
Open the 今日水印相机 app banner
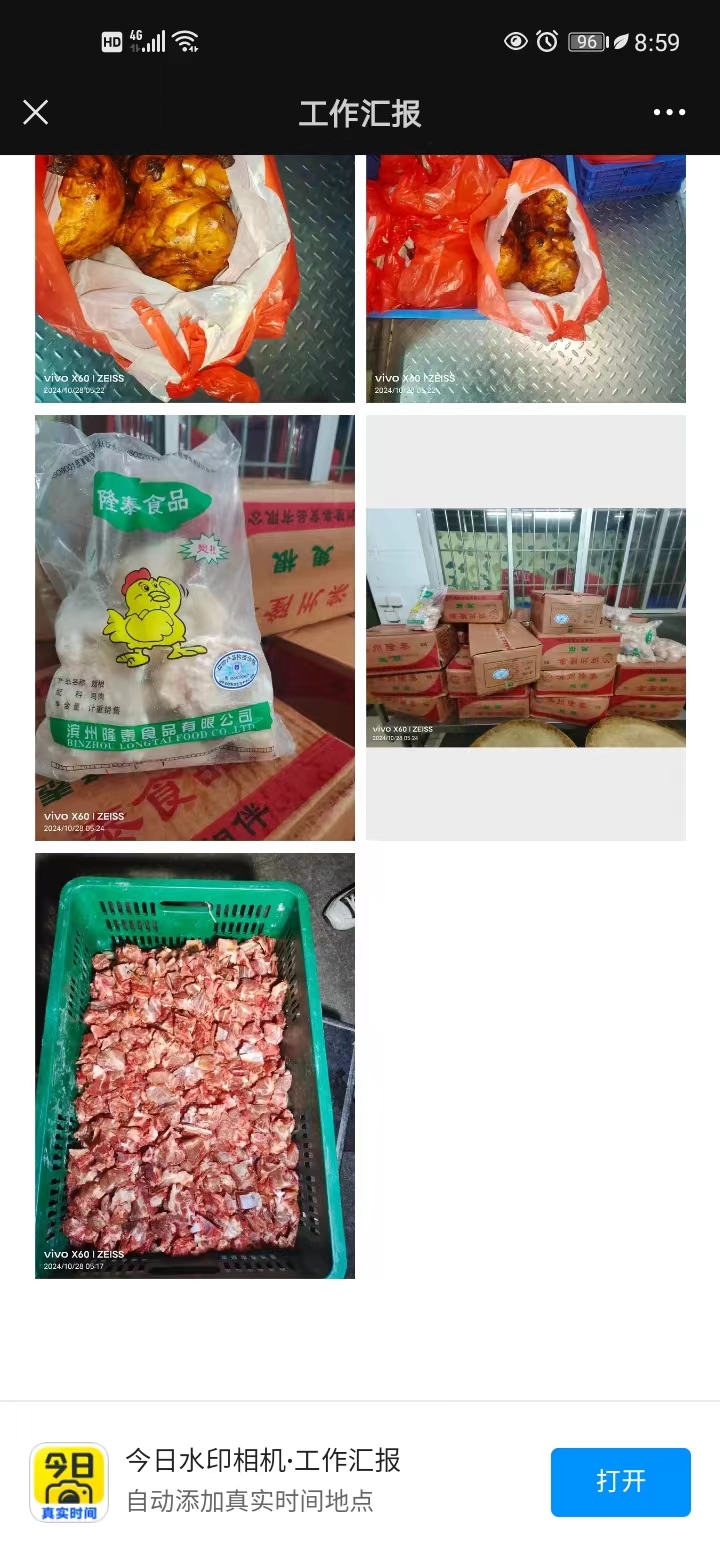pyautogui.click(x=264, y=1480)
